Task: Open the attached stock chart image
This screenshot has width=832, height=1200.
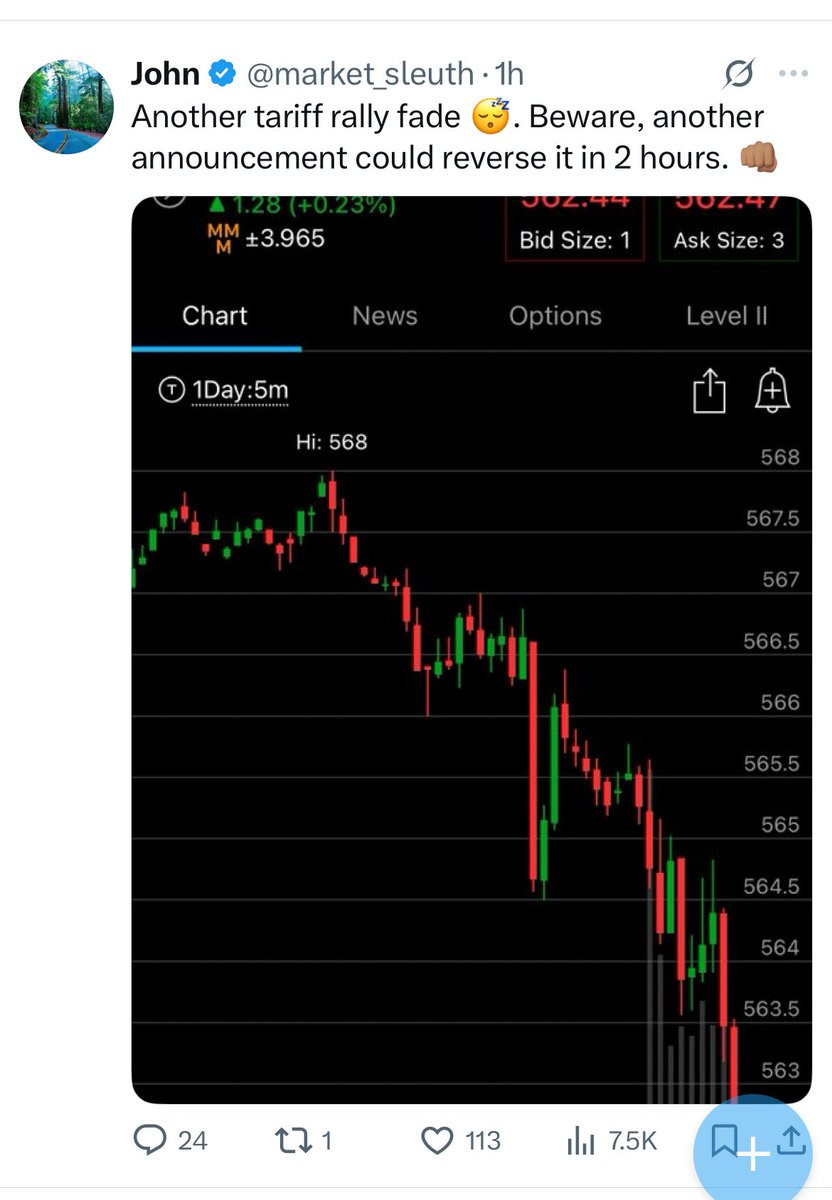Action: tap(472, 650)
